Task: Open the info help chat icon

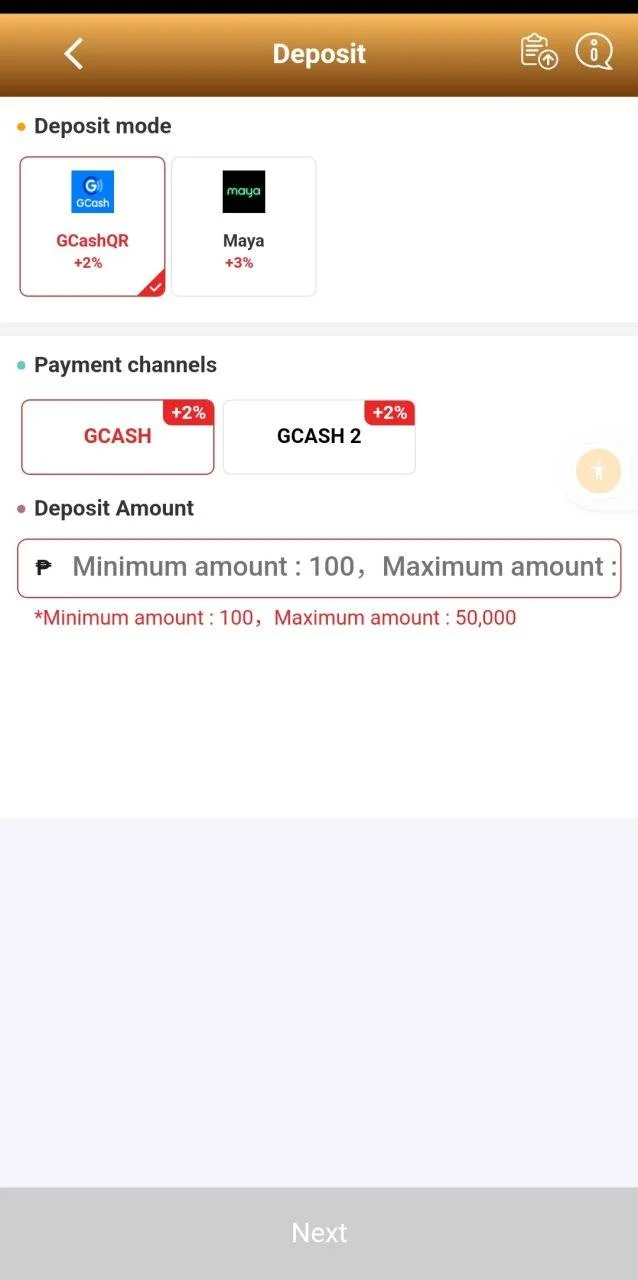Action: tap(594, 52)
